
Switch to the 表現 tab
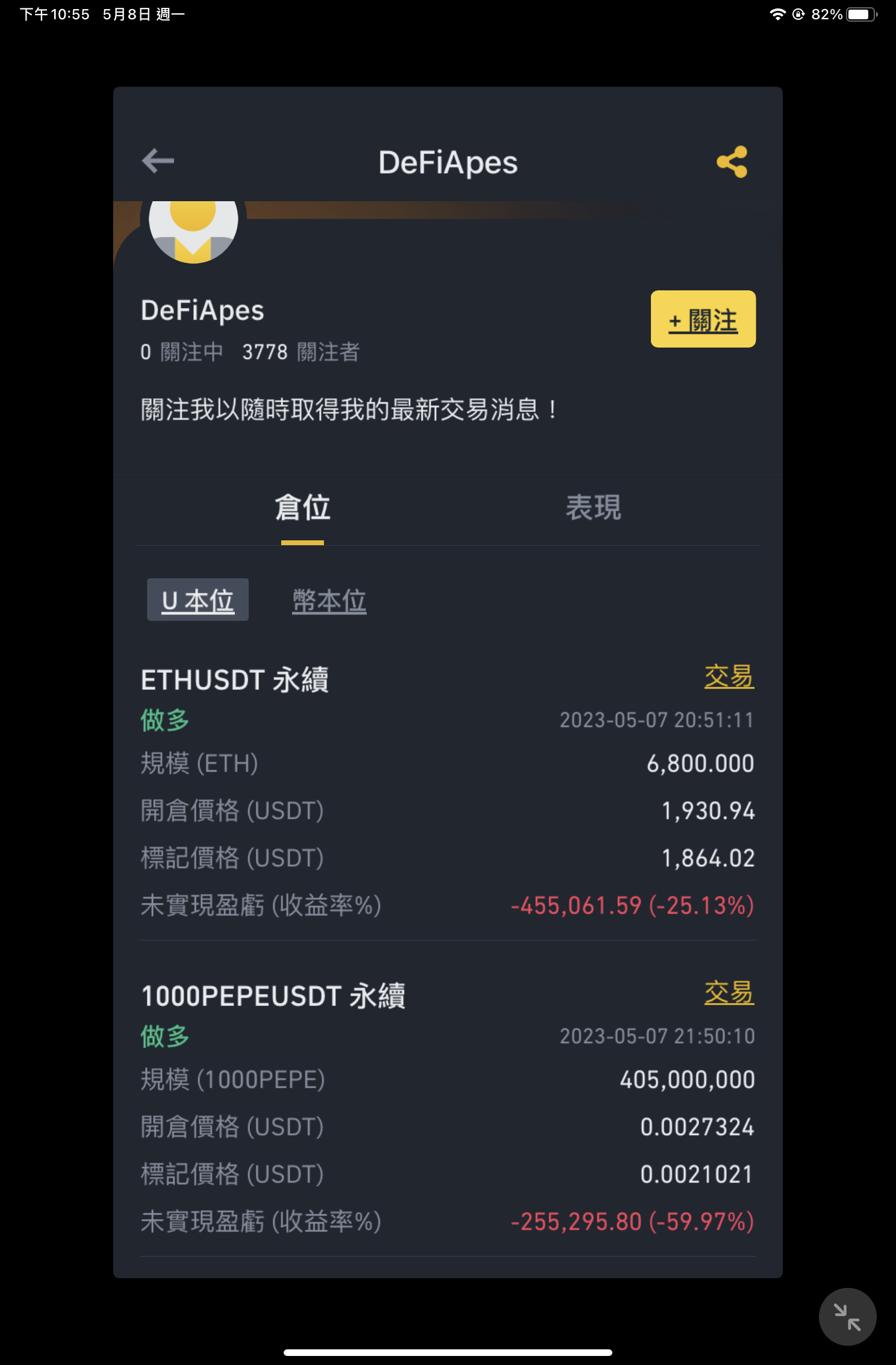click(x=593, y=508)
